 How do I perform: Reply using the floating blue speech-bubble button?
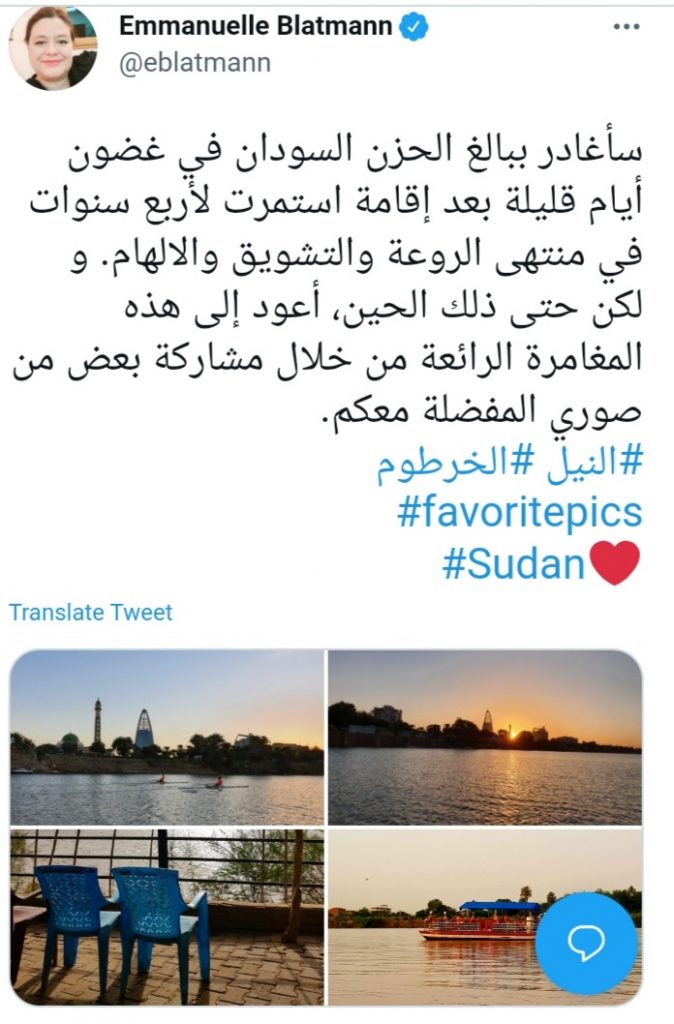(585, 943)
